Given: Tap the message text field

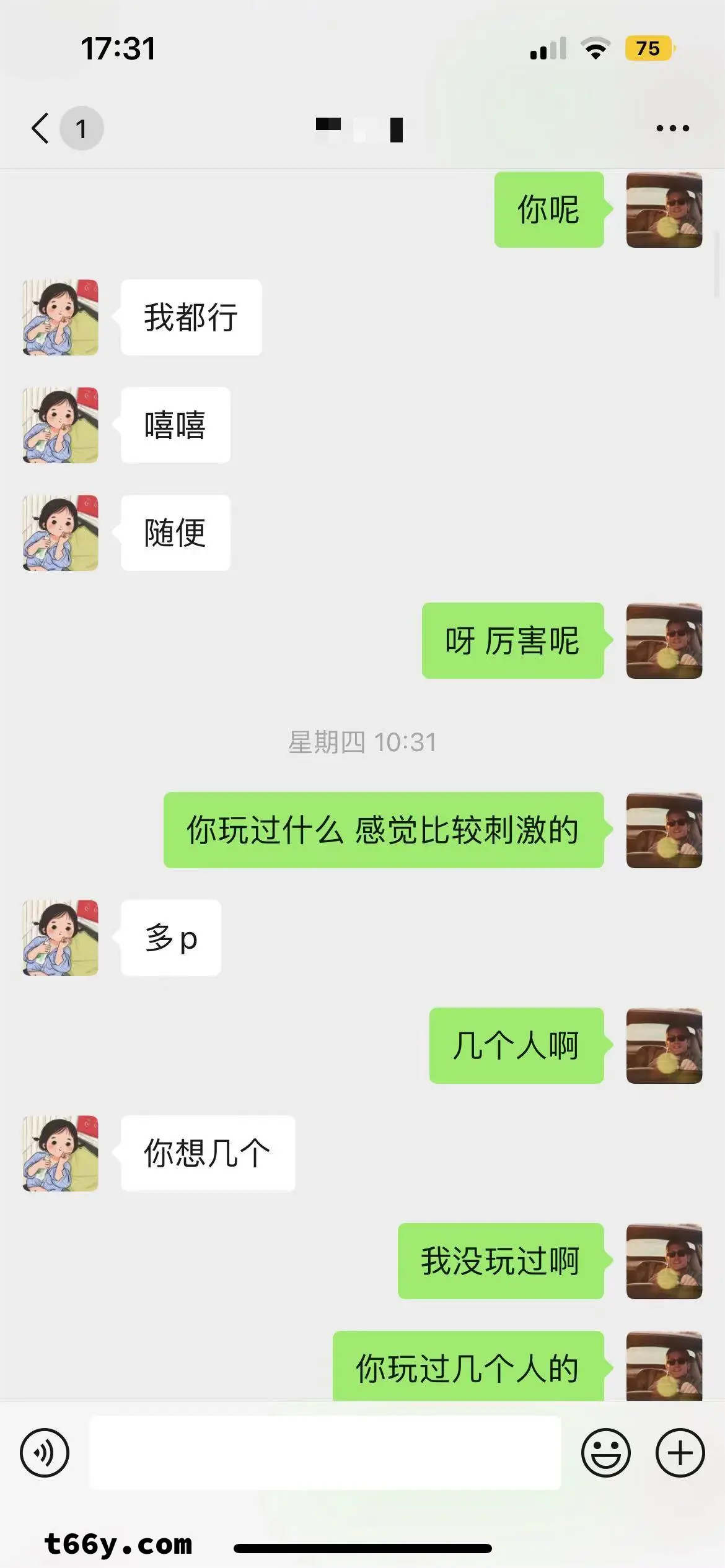Looking at the screenshot, I should tap(325, 1453).
